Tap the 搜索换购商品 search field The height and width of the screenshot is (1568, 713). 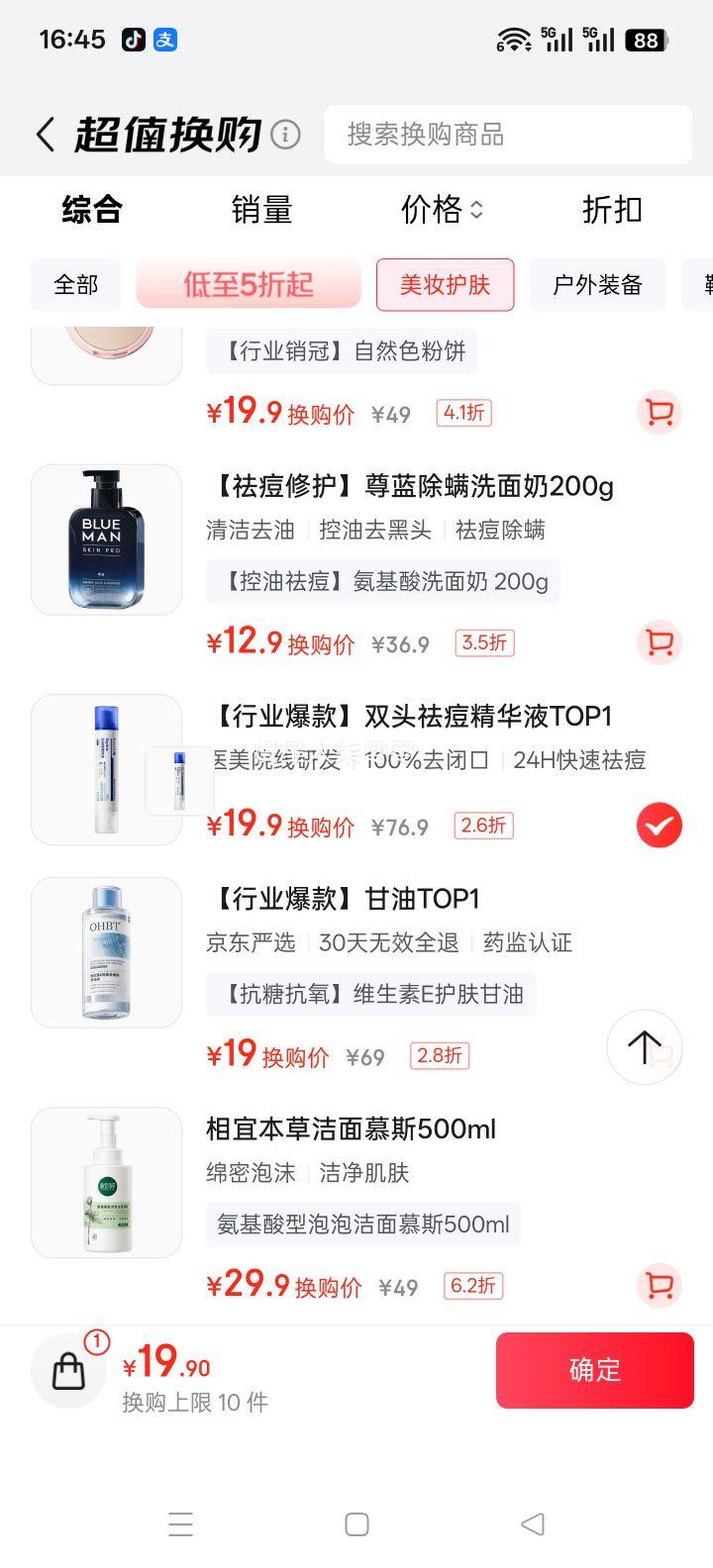pyautogui.click(x=507, y=135)
